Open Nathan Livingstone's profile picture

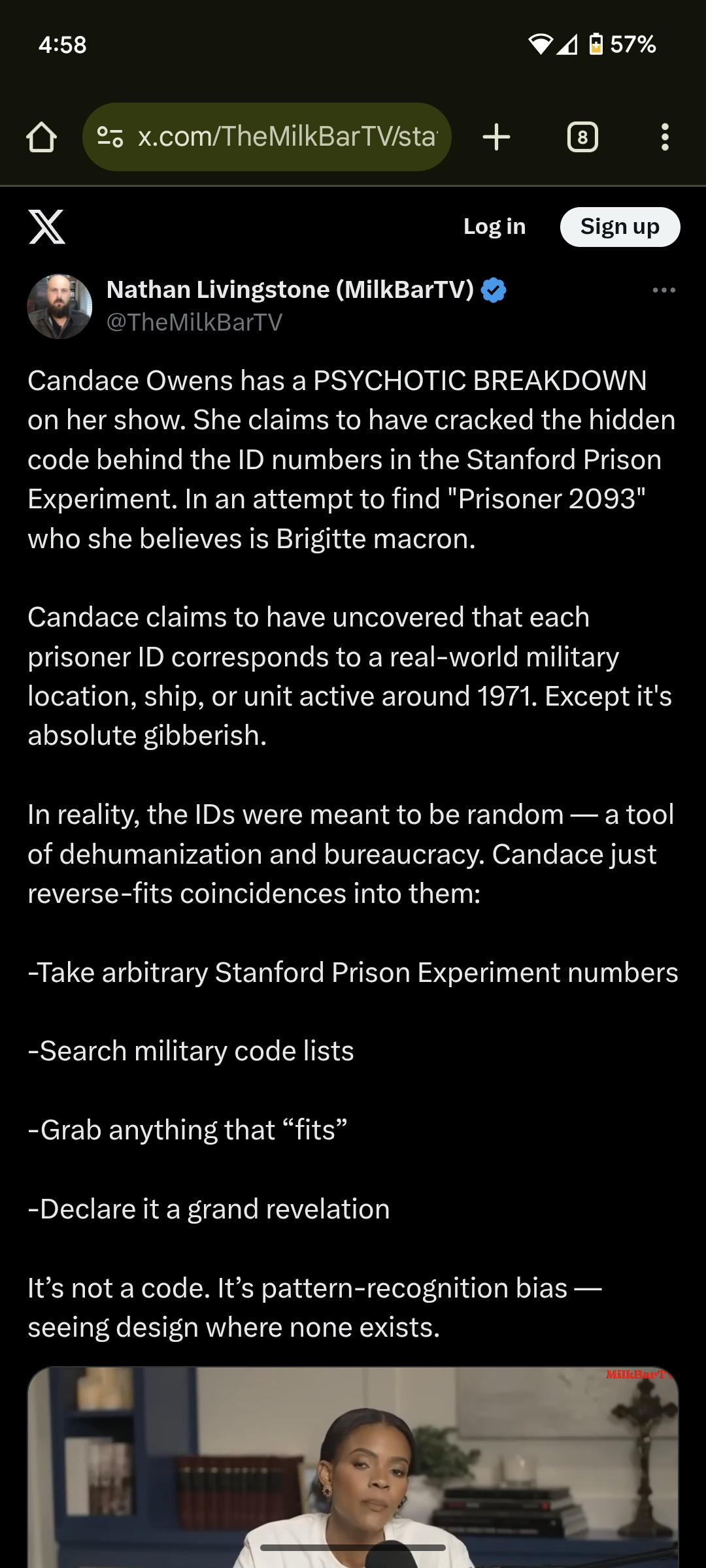(59, 306)
